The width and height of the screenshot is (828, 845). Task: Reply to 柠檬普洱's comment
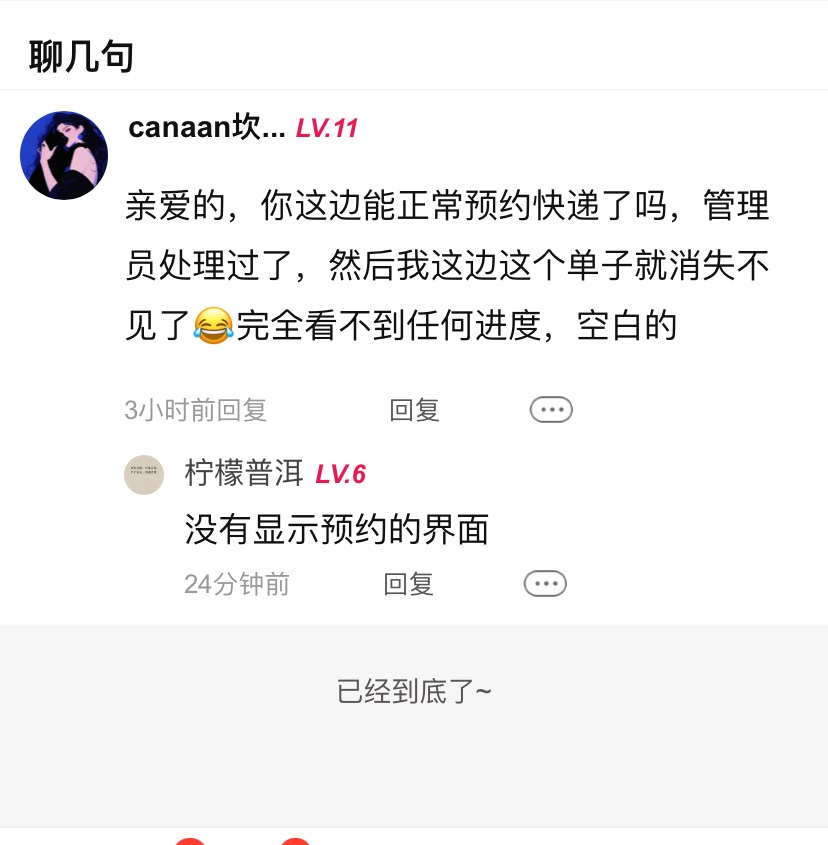[408, 584]
